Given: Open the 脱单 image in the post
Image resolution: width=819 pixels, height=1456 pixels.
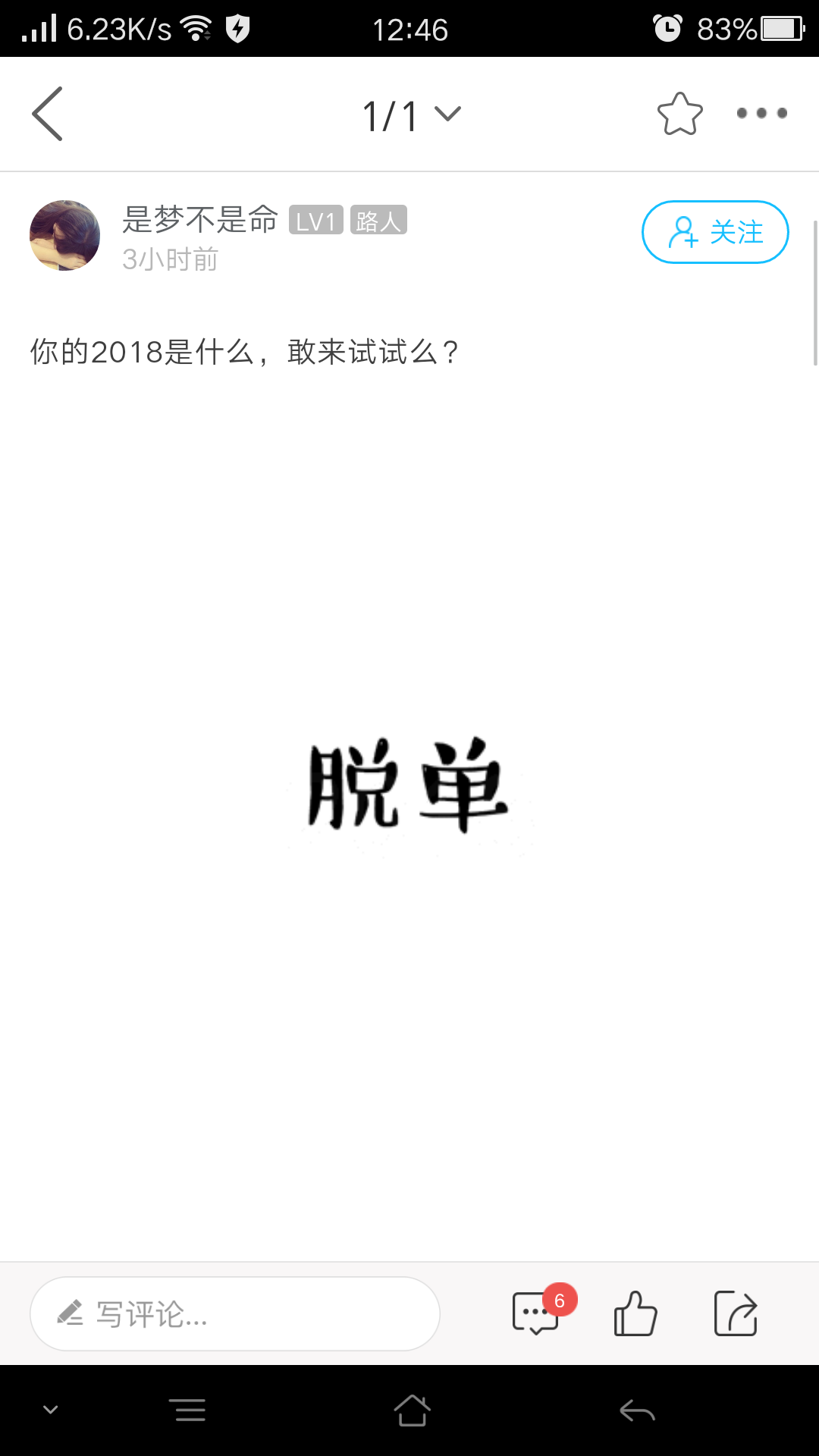Looking at the screenshot, I should point(408,786).
